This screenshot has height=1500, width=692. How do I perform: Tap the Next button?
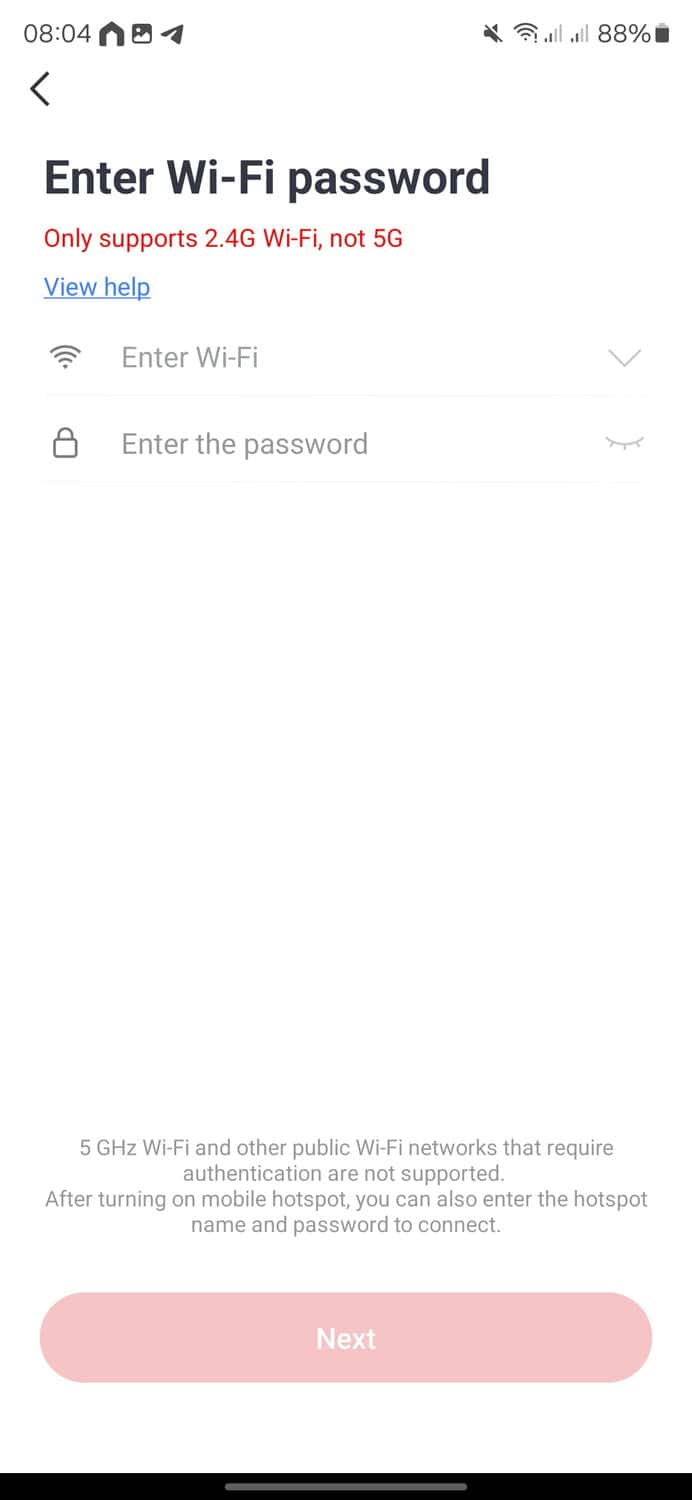346,1338
